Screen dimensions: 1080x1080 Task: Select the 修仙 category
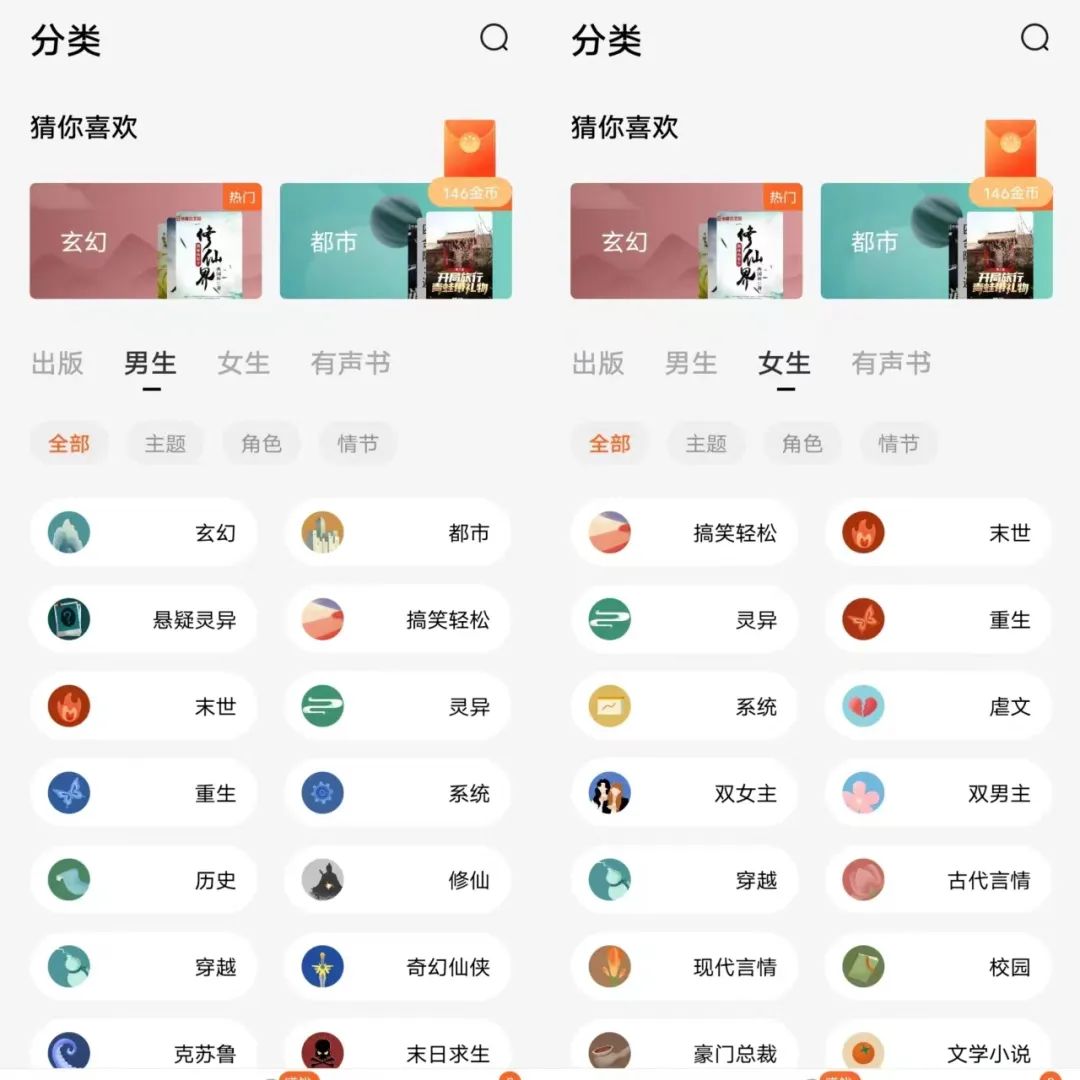click(x=397, y=880)
